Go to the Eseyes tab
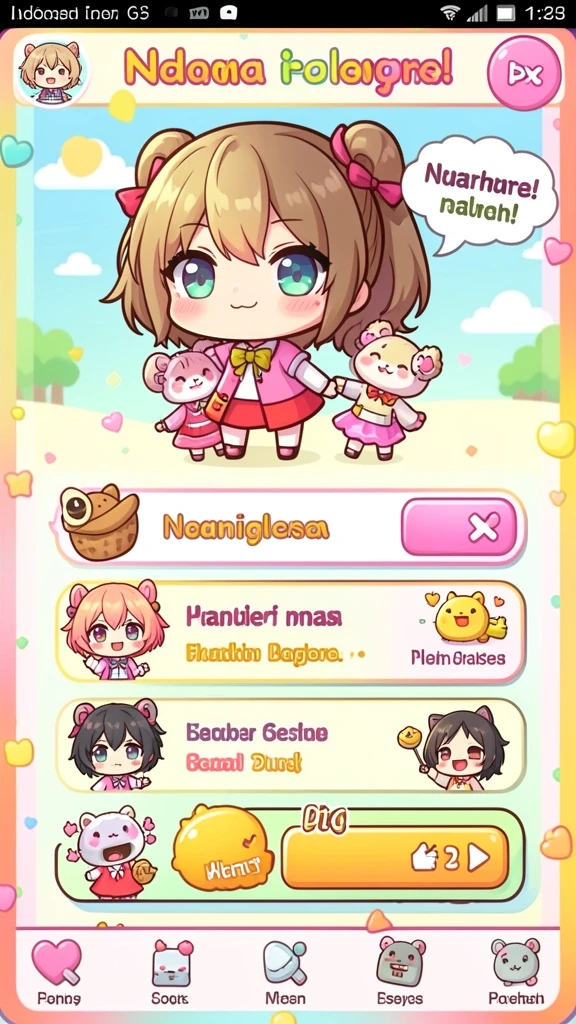 click(400, 972)
